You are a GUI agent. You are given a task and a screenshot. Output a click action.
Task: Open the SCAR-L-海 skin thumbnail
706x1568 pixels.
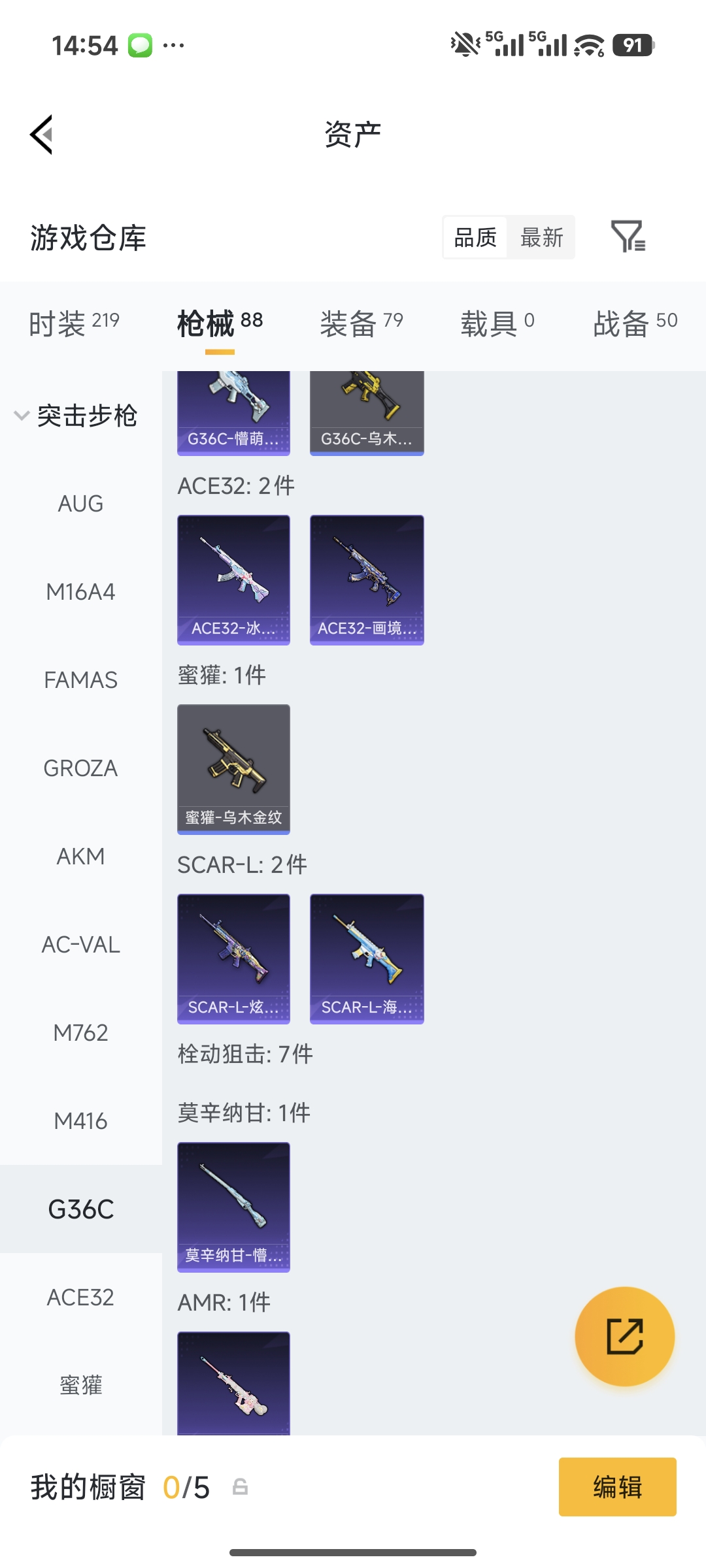coord(367,958)
